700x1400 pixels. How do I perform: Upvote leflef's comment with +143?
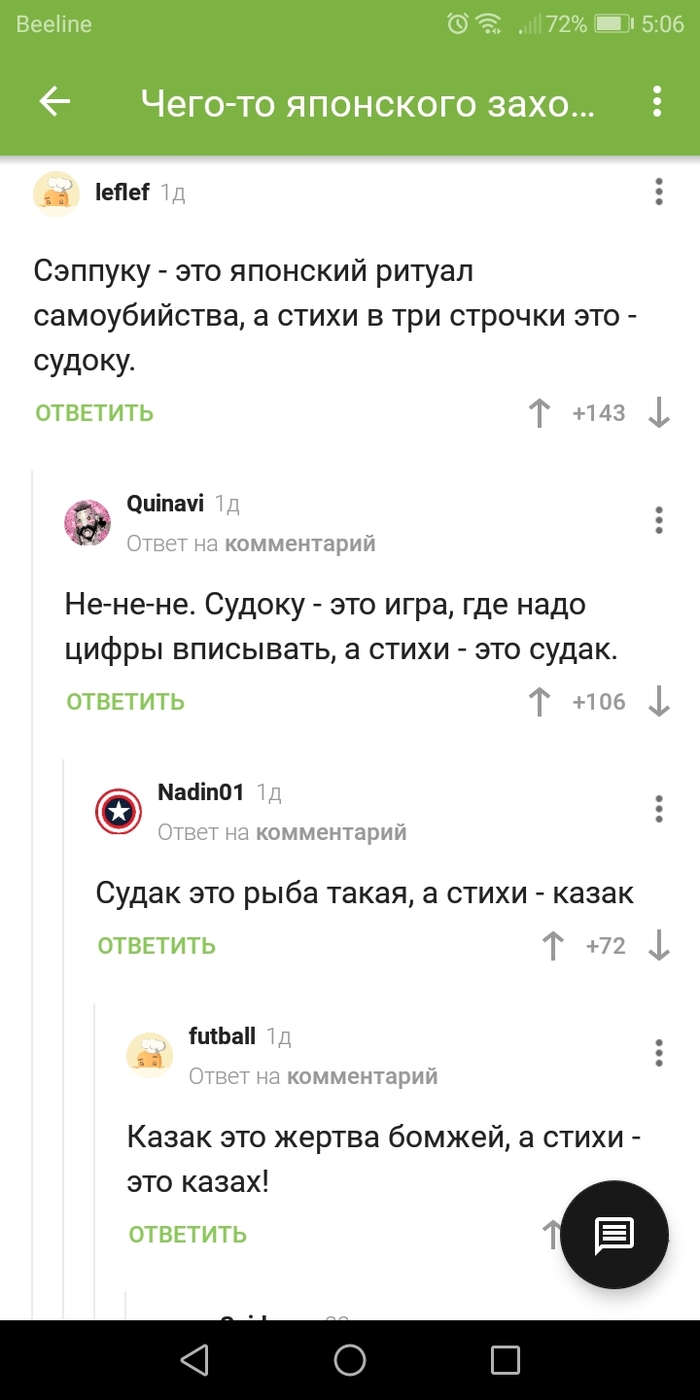coord(539,413)
